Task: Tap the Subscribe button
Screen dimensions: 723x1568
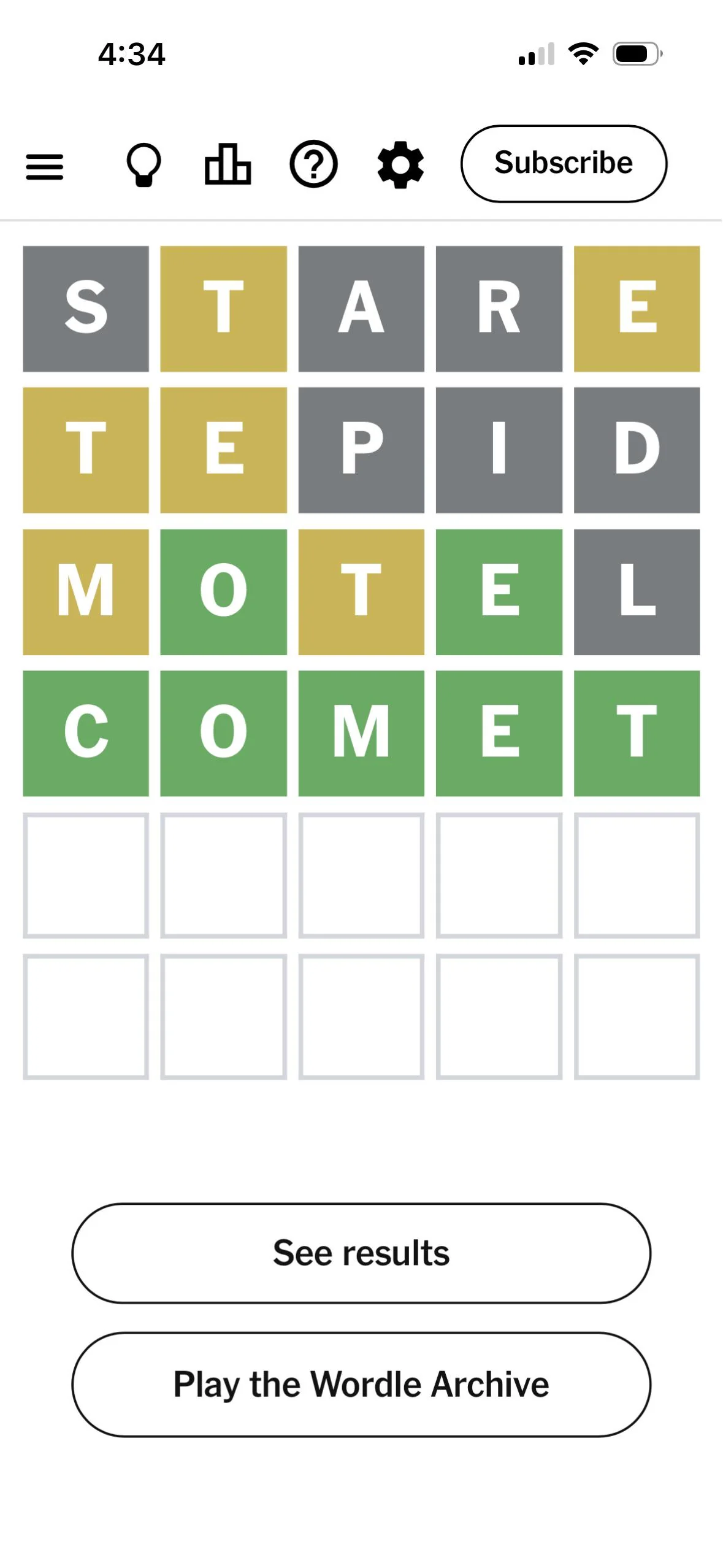Action: click(x=563, y=163)
